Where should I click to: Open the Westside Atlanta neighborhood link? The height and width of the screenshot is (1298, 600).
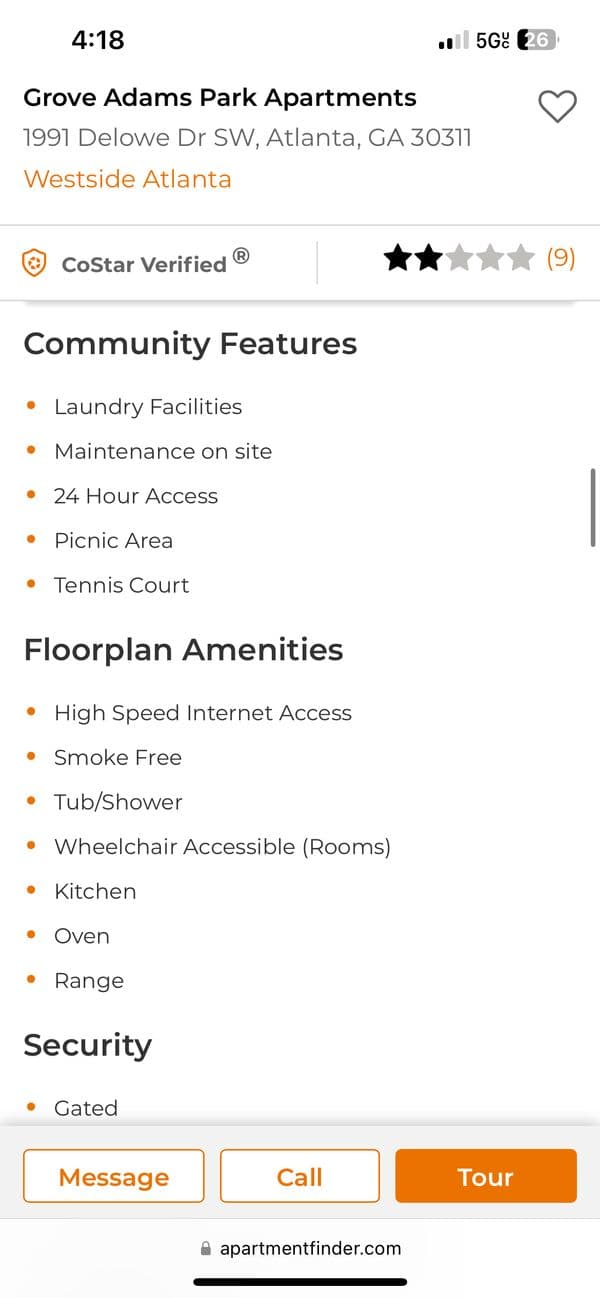(x=127, y=179)
